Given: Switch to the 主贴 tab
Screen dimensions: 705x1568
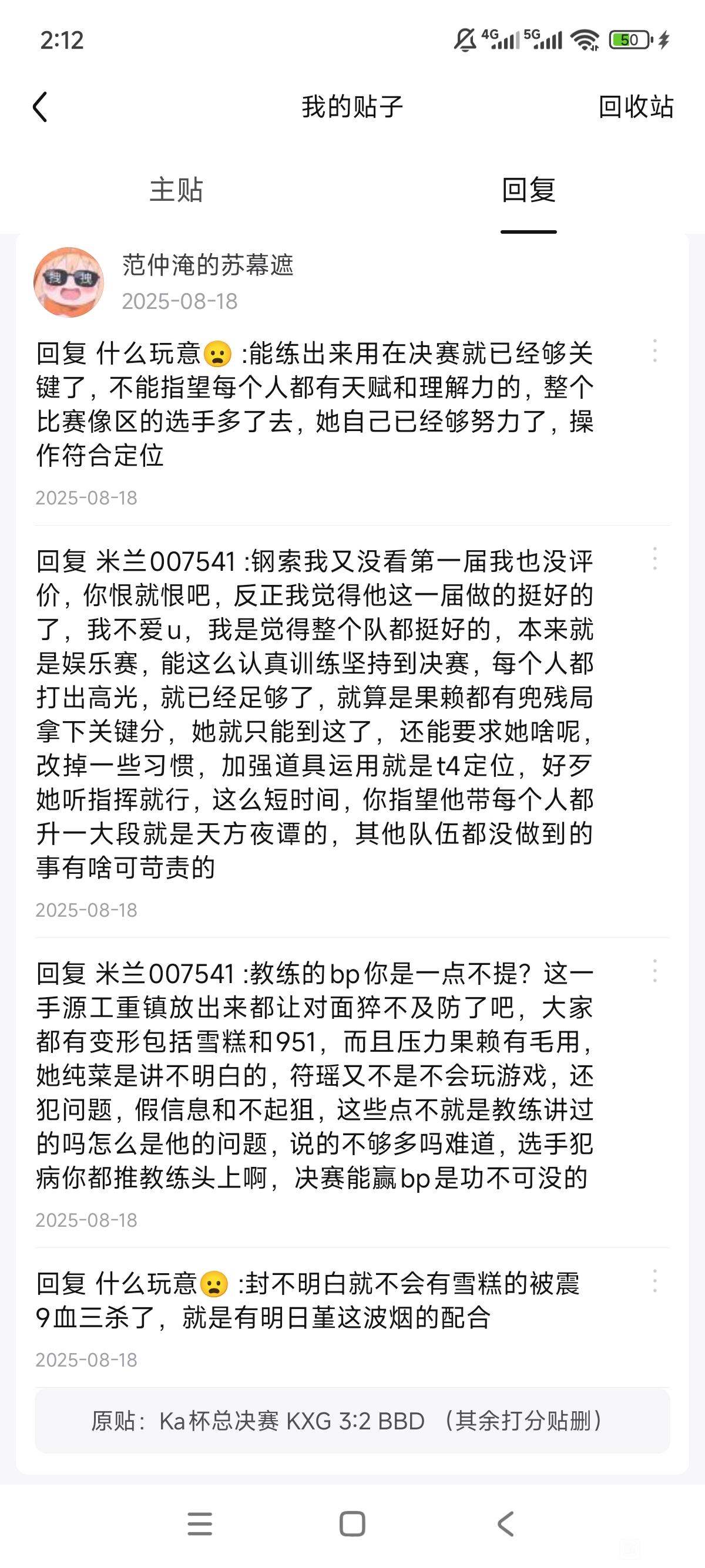Looking at the screenshot, I should pos(176,189).
